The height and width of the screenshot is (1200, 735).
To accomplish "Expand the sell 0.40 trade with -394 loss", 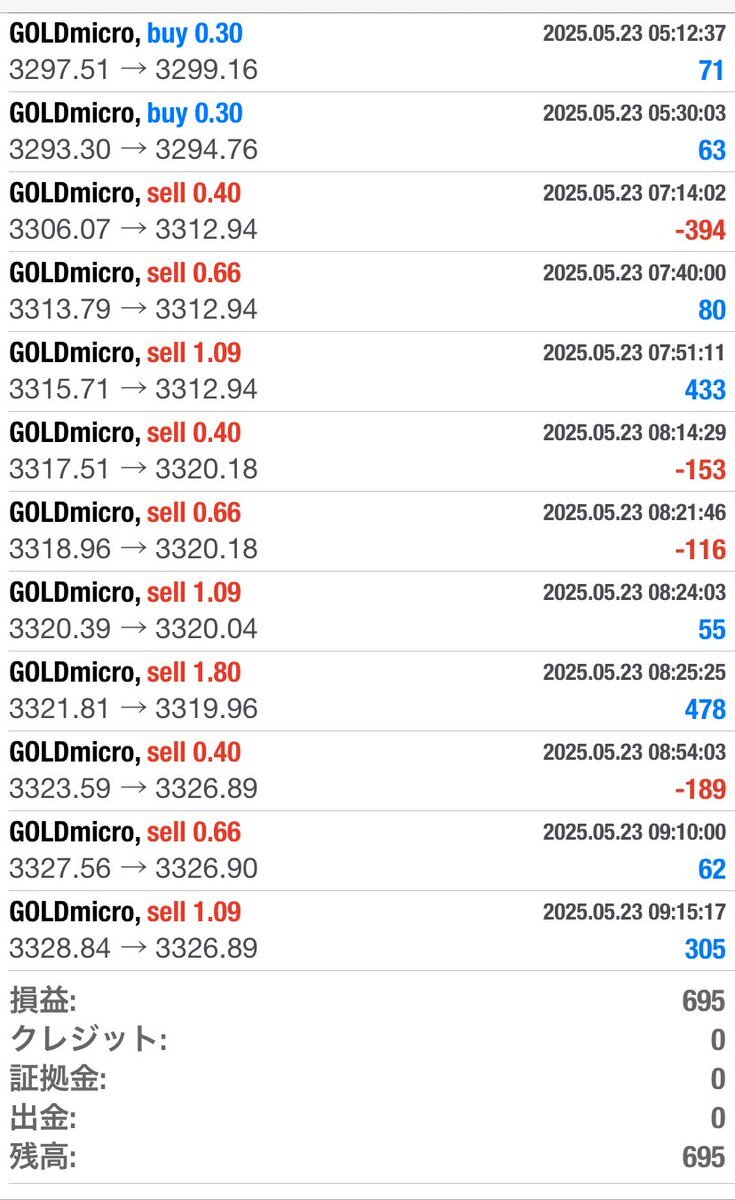I will (367, 212).
